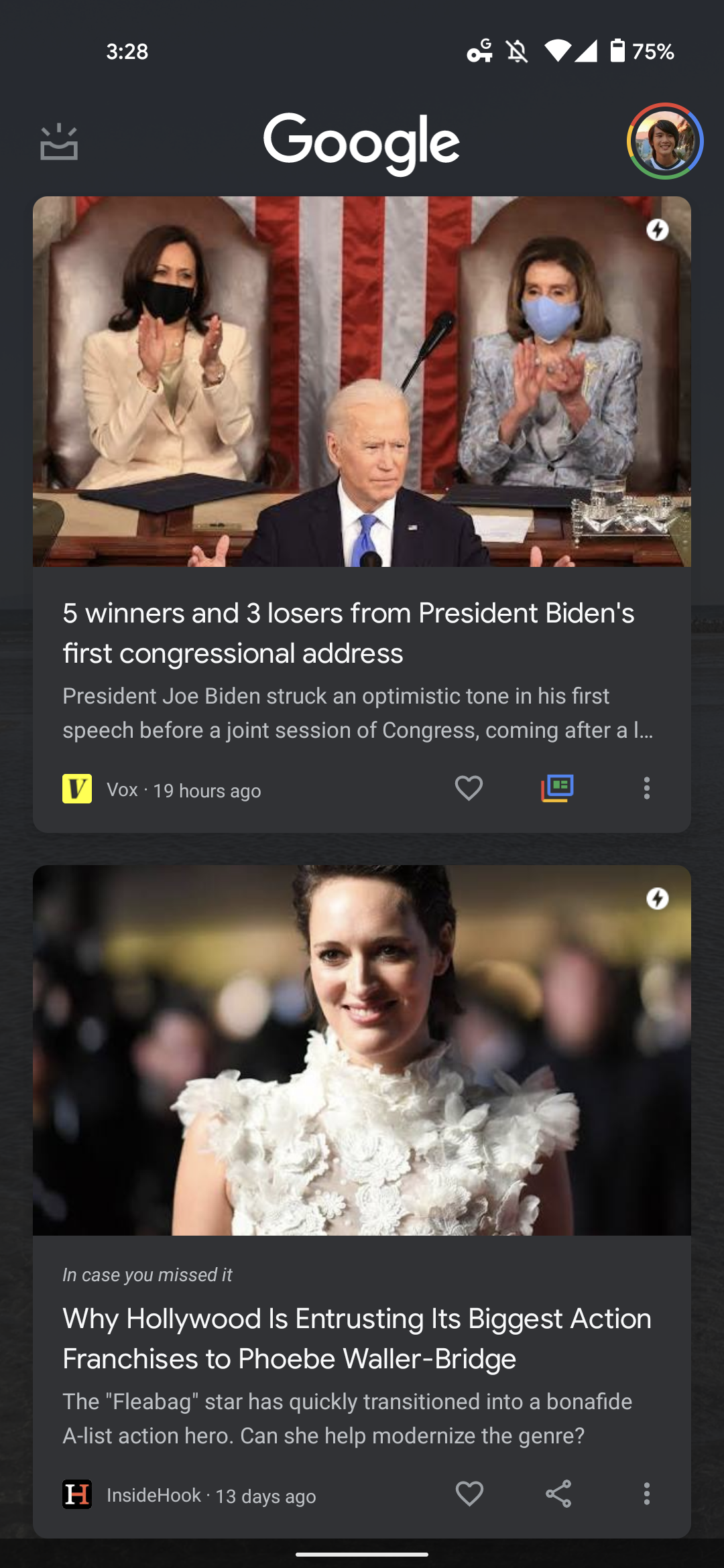
Task: Open the updates inbox icon
Action: [x=59, y=142]
